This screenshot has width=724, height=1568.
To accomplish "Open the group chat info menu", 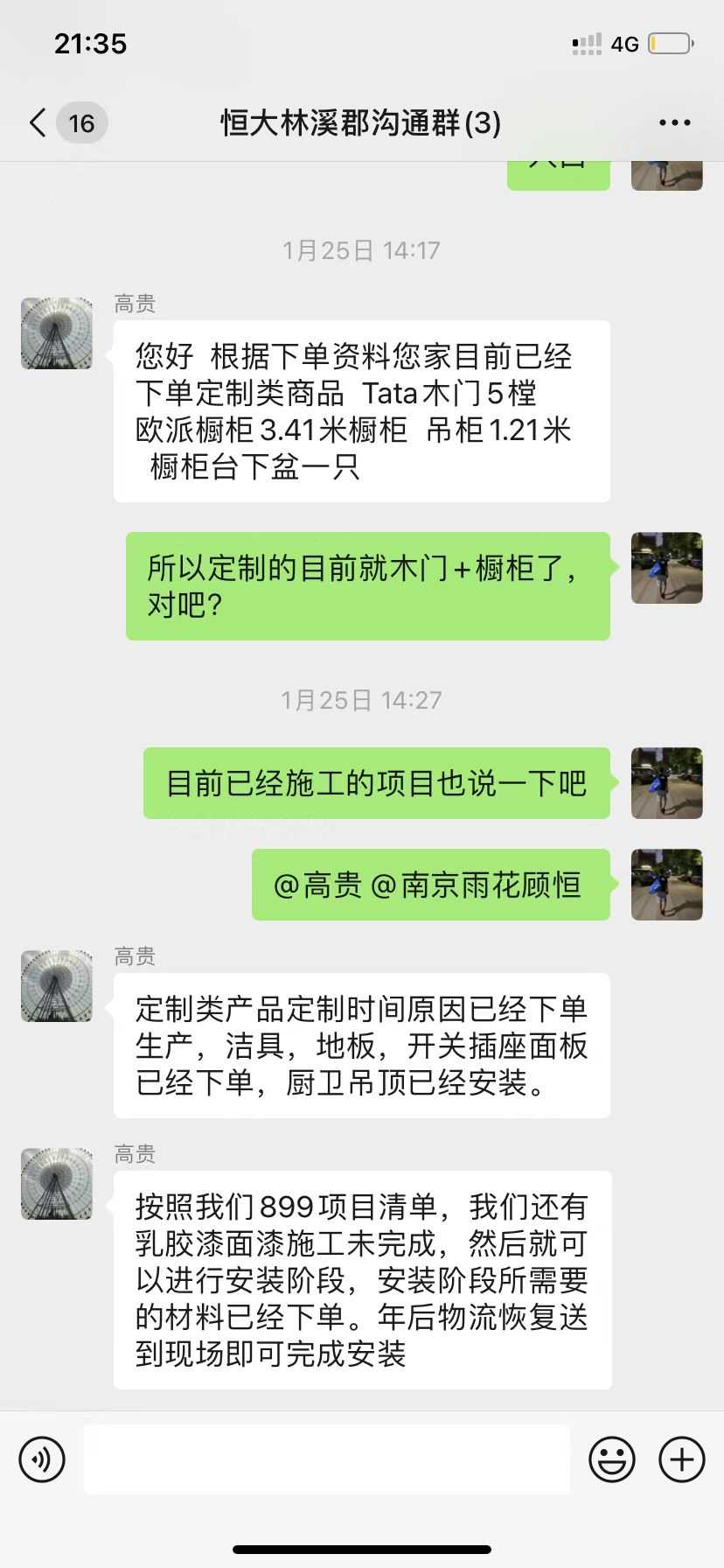I will coord(674,123).
